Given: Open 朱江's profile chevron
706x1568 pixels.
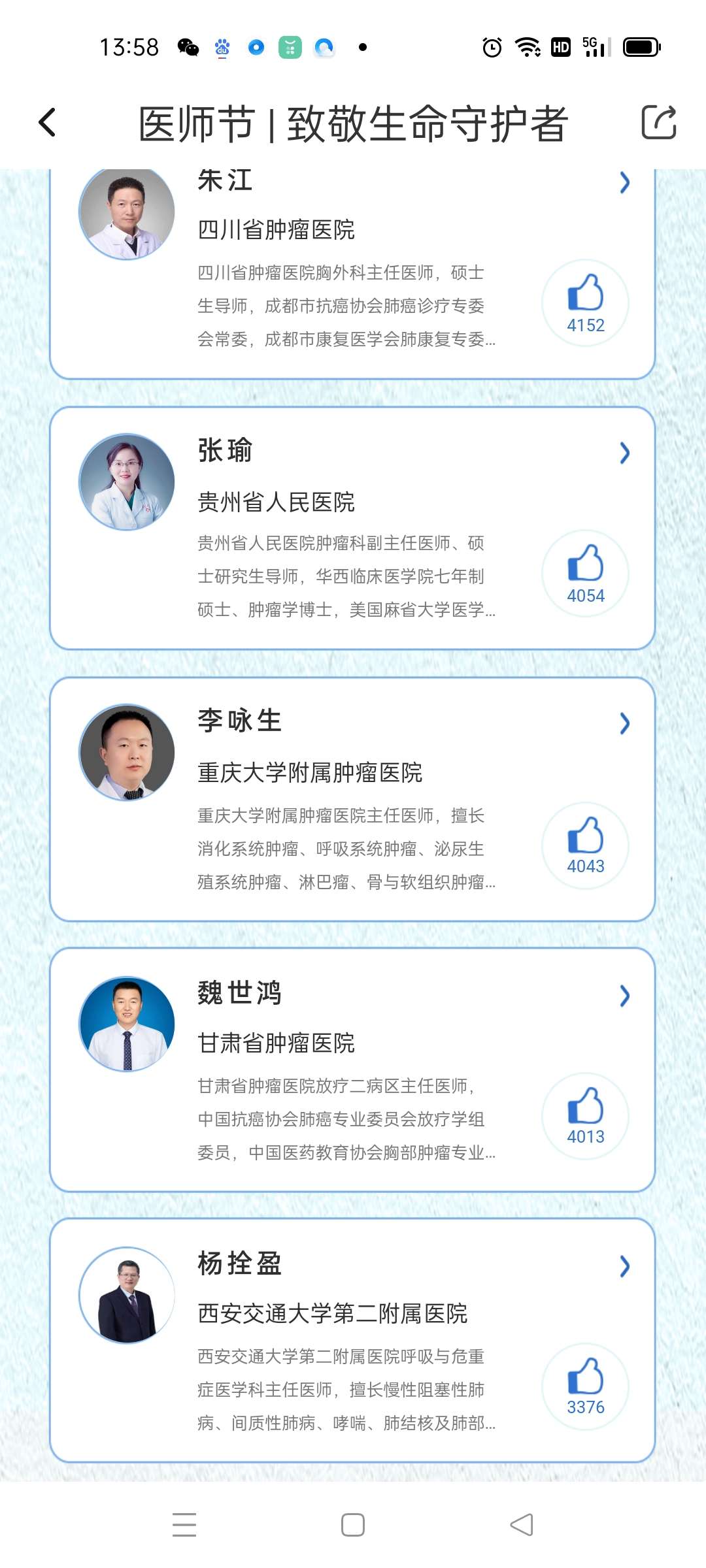Looking at the screenshot, I should click(x=624, y=183).
